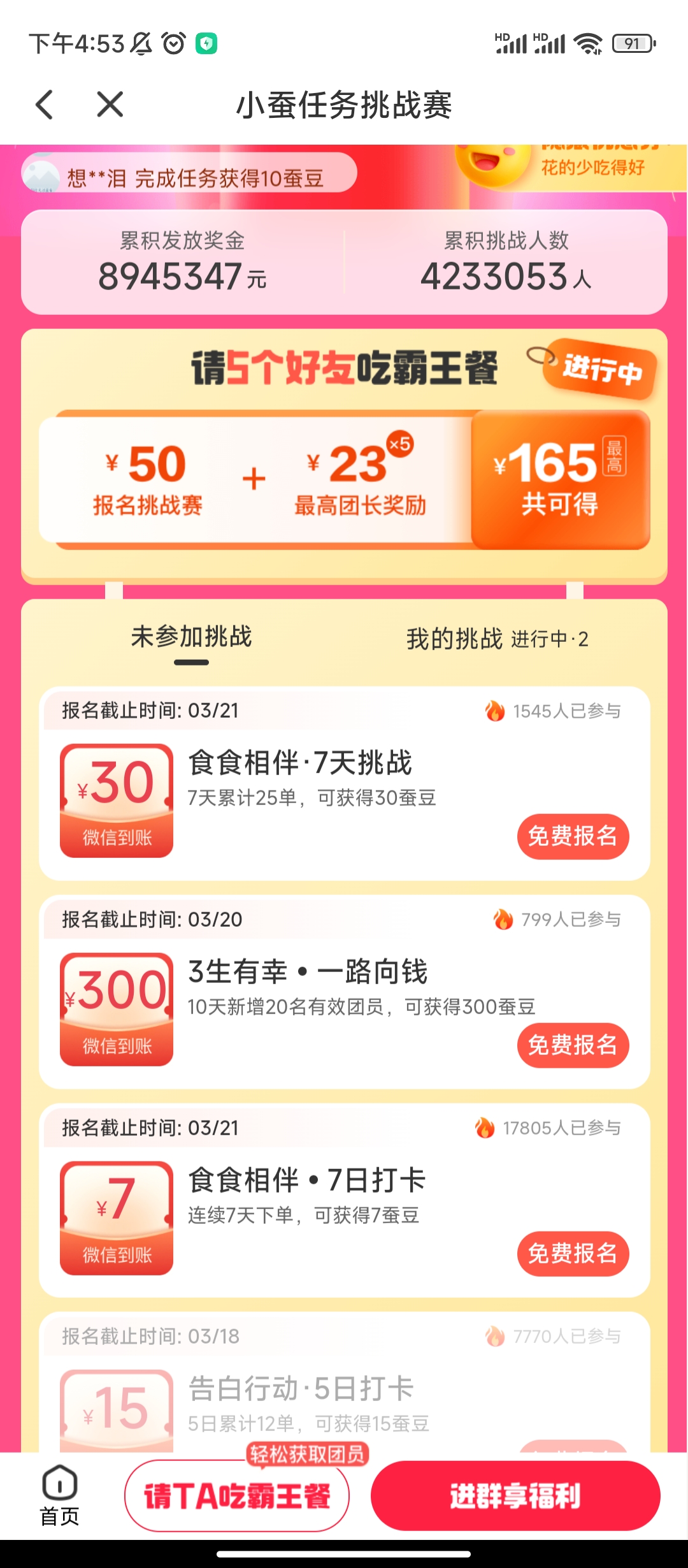This screenshot has width=688, height=1568.
Task: Tap 免费报名 for 食食相伴·7日打卡
Action: (573, 1253)
